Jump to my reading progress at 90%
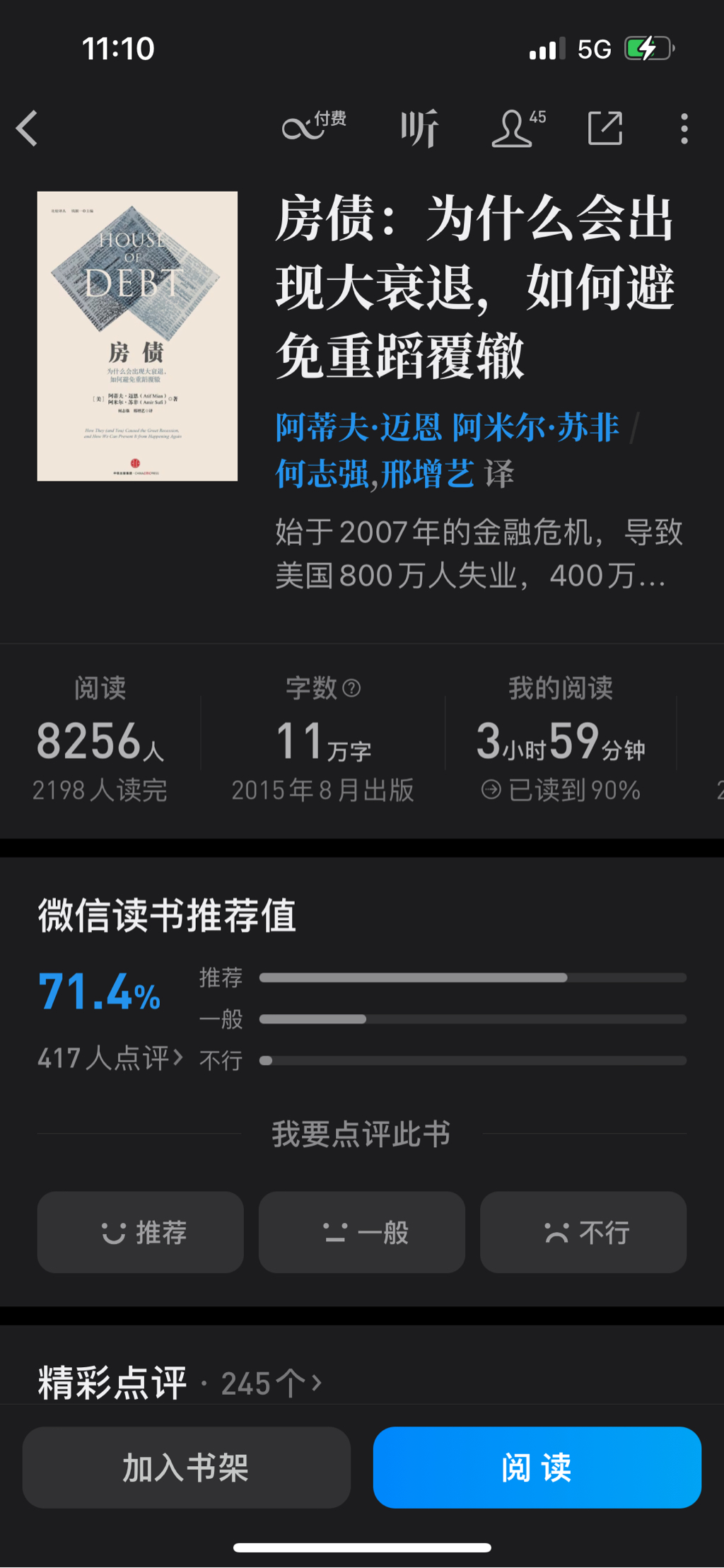 (x=561, y=790)
